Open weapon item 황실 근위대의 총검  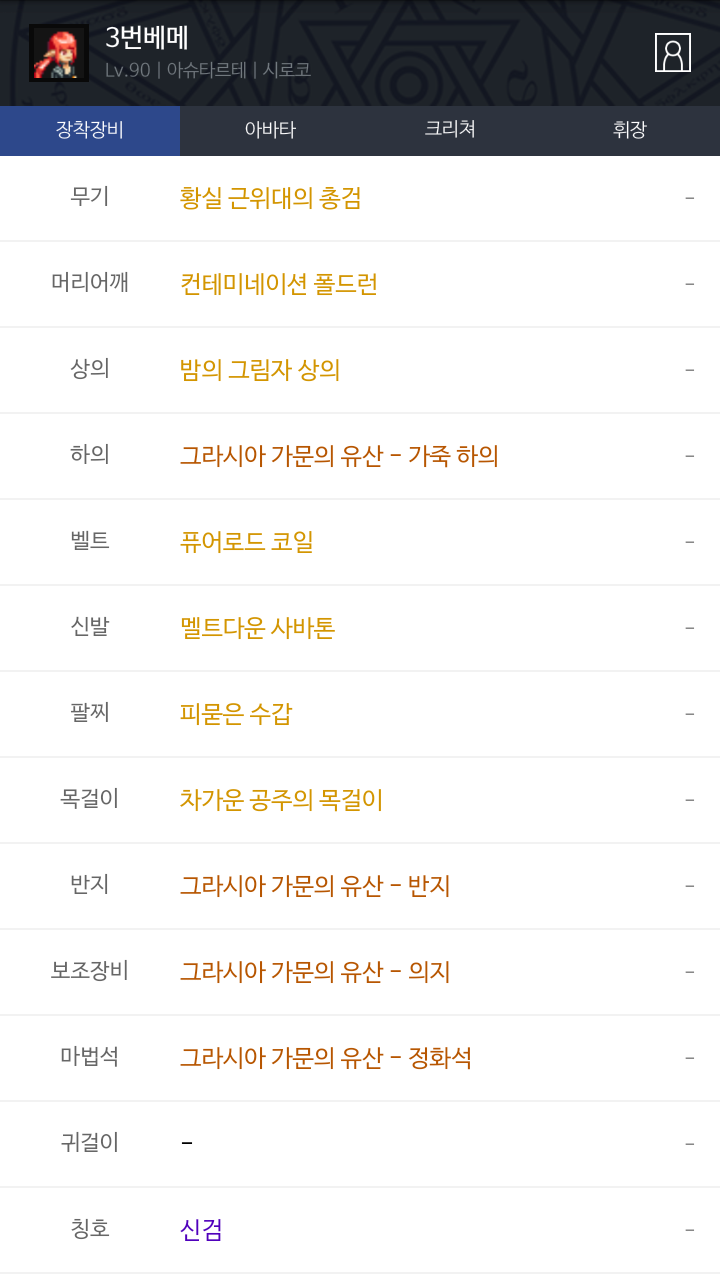click(x=270, y=198)
